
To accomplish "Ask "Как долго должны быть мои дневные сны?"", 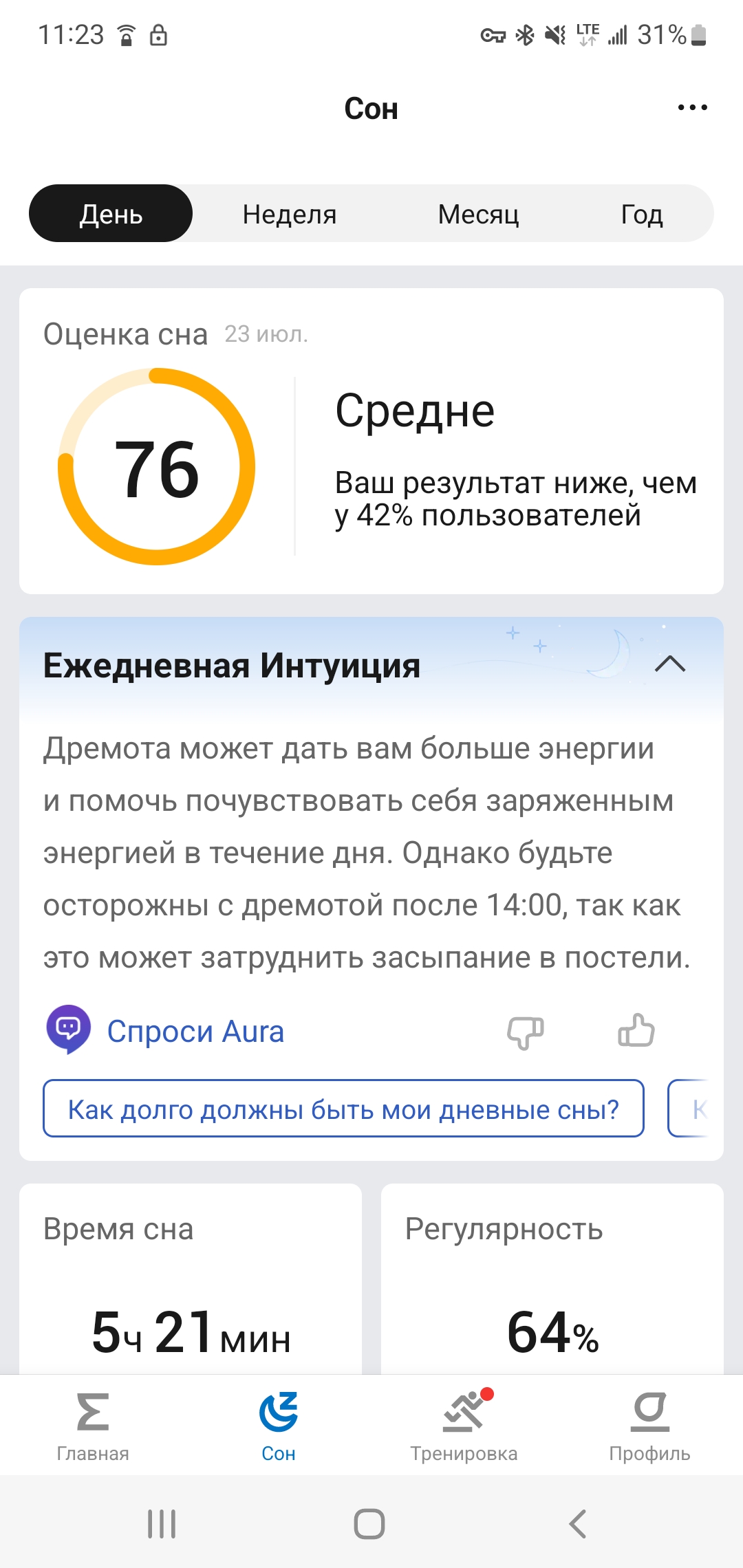I will [x=343, y=1109].
